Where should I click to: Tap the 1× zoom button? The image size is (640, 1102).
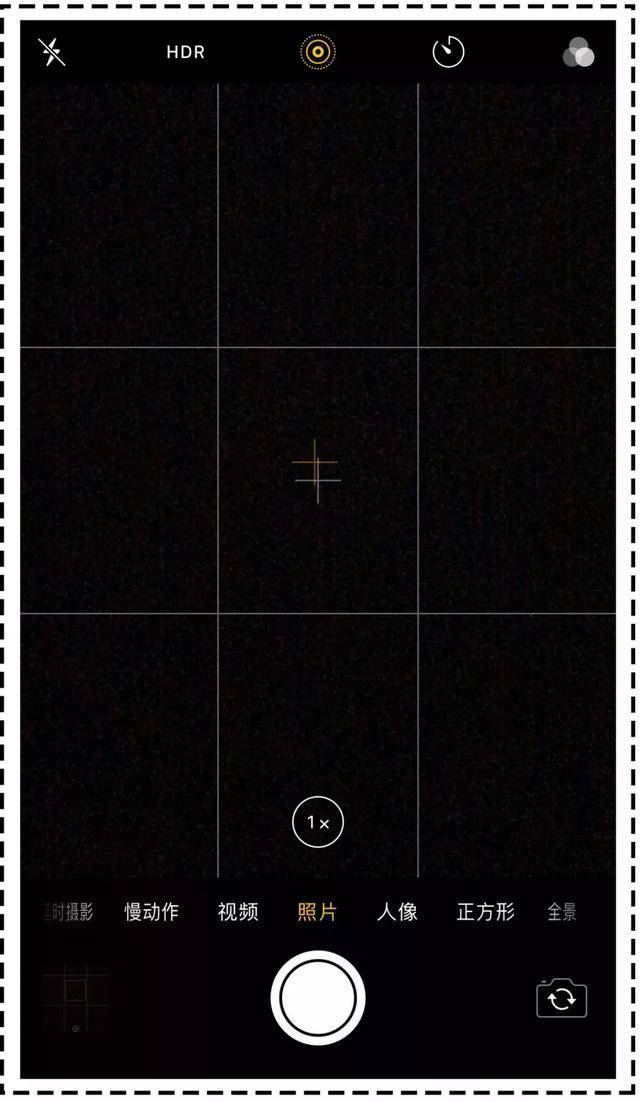(x=318, y=823)
